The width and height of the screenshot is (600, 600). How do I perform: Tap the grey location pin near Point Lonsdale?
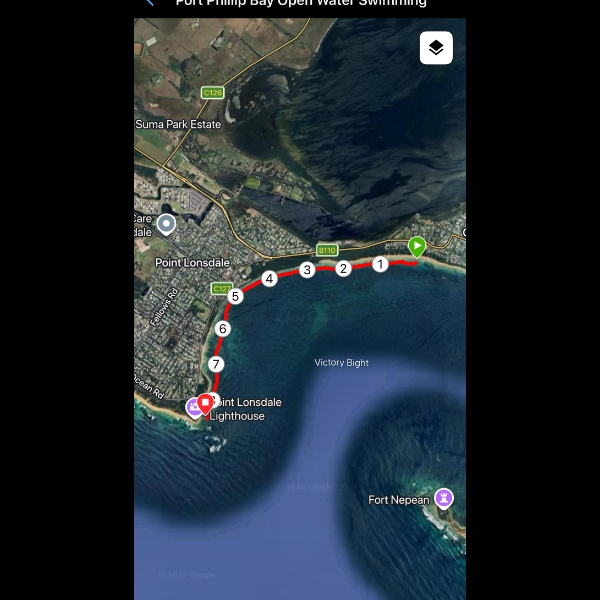point(167,224)
